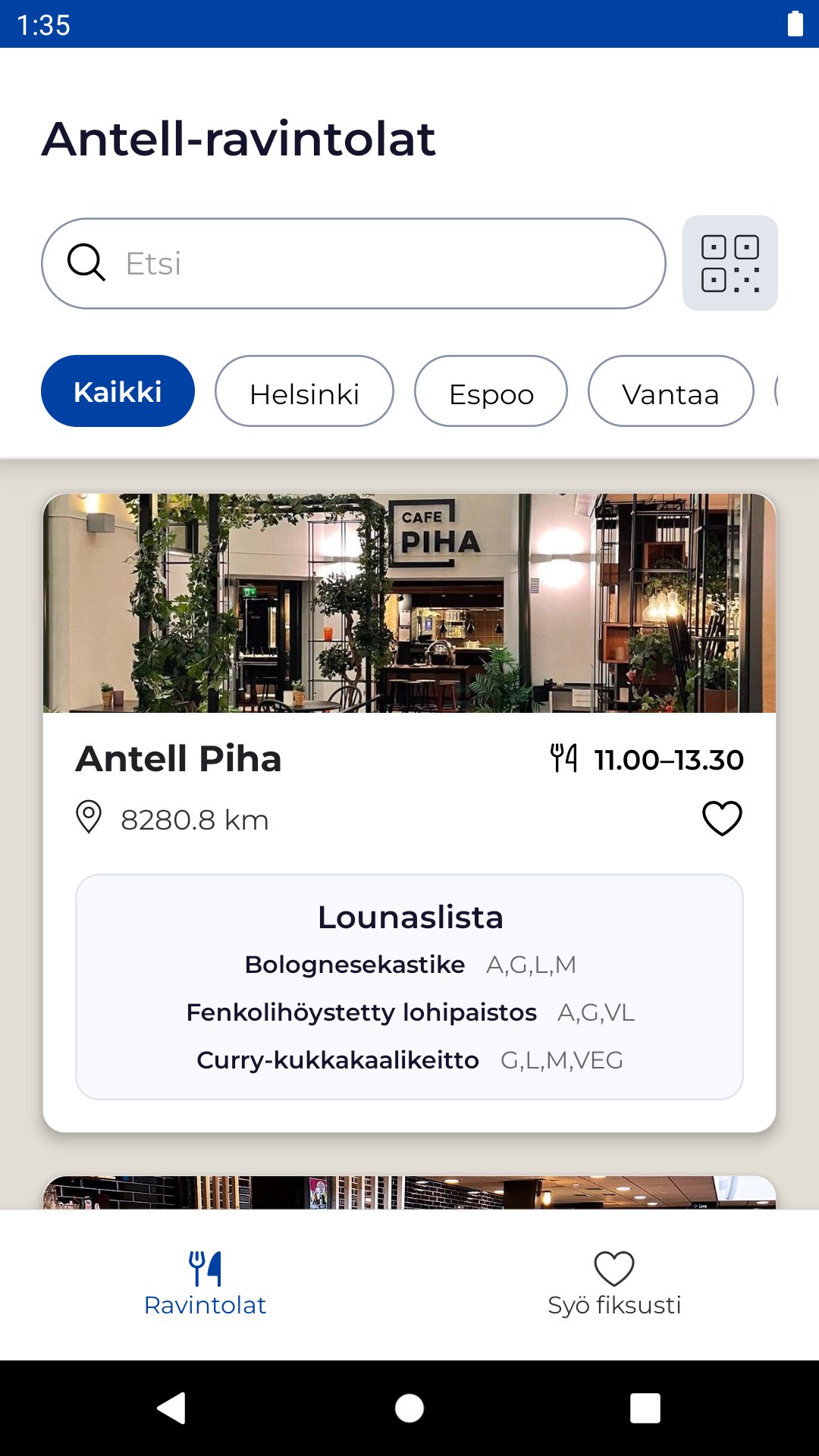
Task: Add Antell Piha to favorites
Action: 721,817
